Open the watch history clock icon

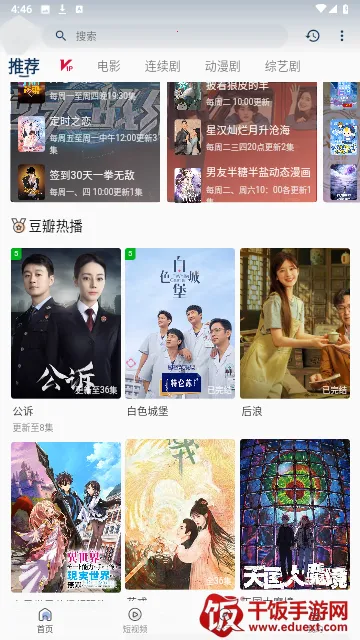[313, 36]
